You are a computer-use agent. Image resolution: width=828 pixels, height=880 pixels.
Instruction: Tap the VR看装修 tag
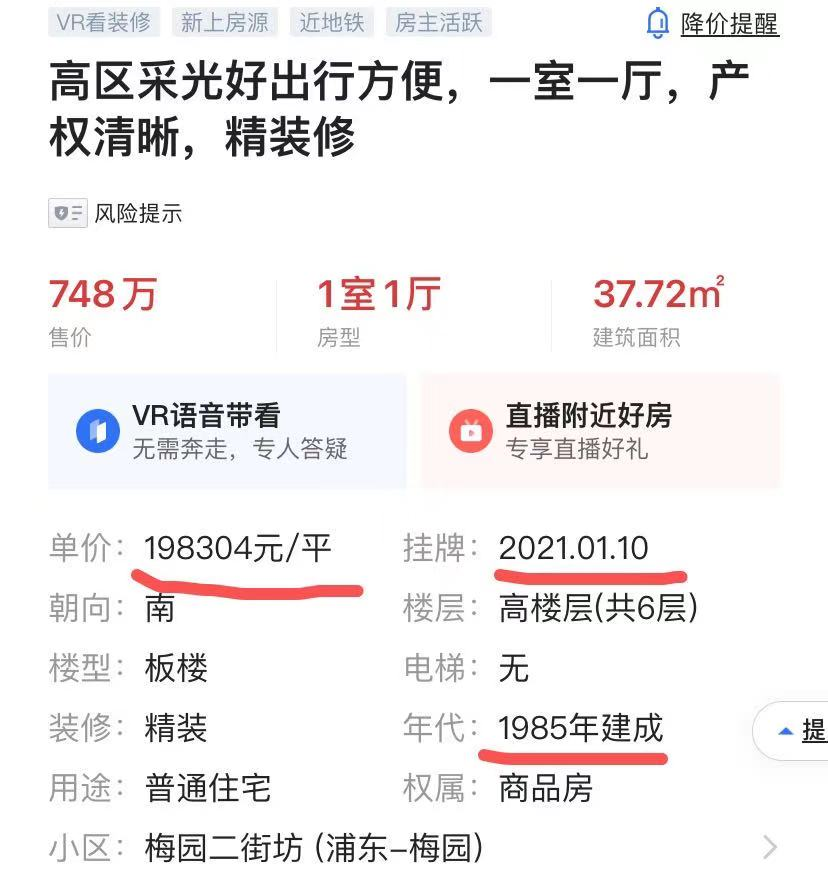point(104,22)
